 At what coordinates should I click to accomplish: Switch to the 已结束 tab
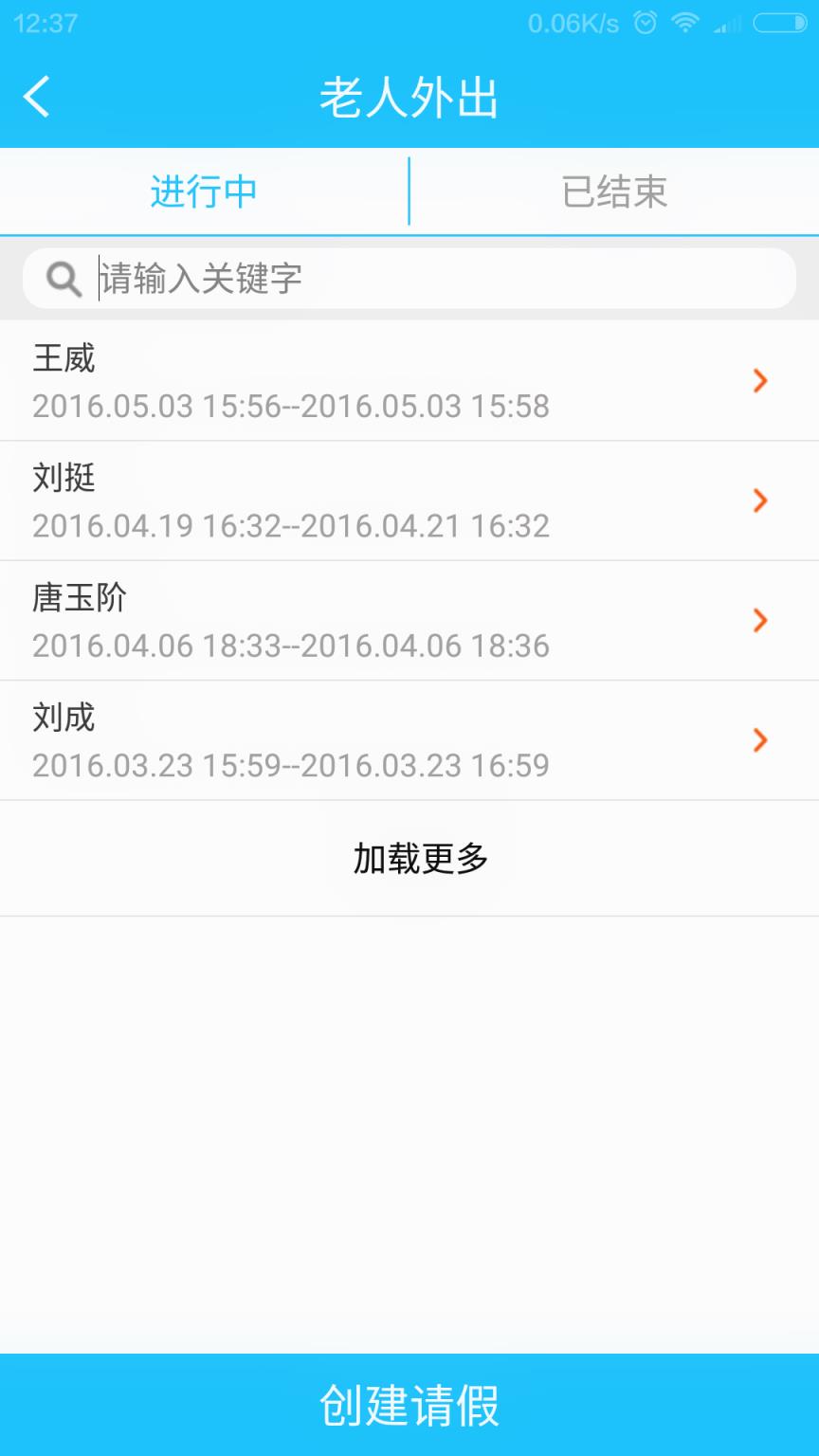click(x=614, y=191)
